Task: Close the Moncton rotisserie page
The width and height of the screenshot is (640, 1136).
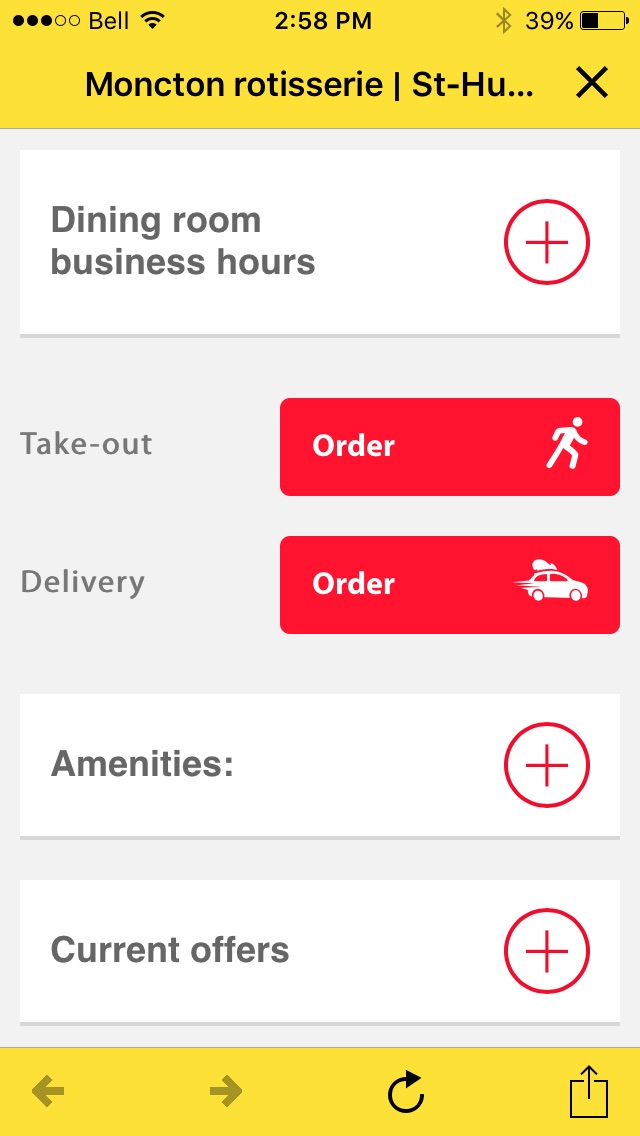Action: tap(591, 83)
